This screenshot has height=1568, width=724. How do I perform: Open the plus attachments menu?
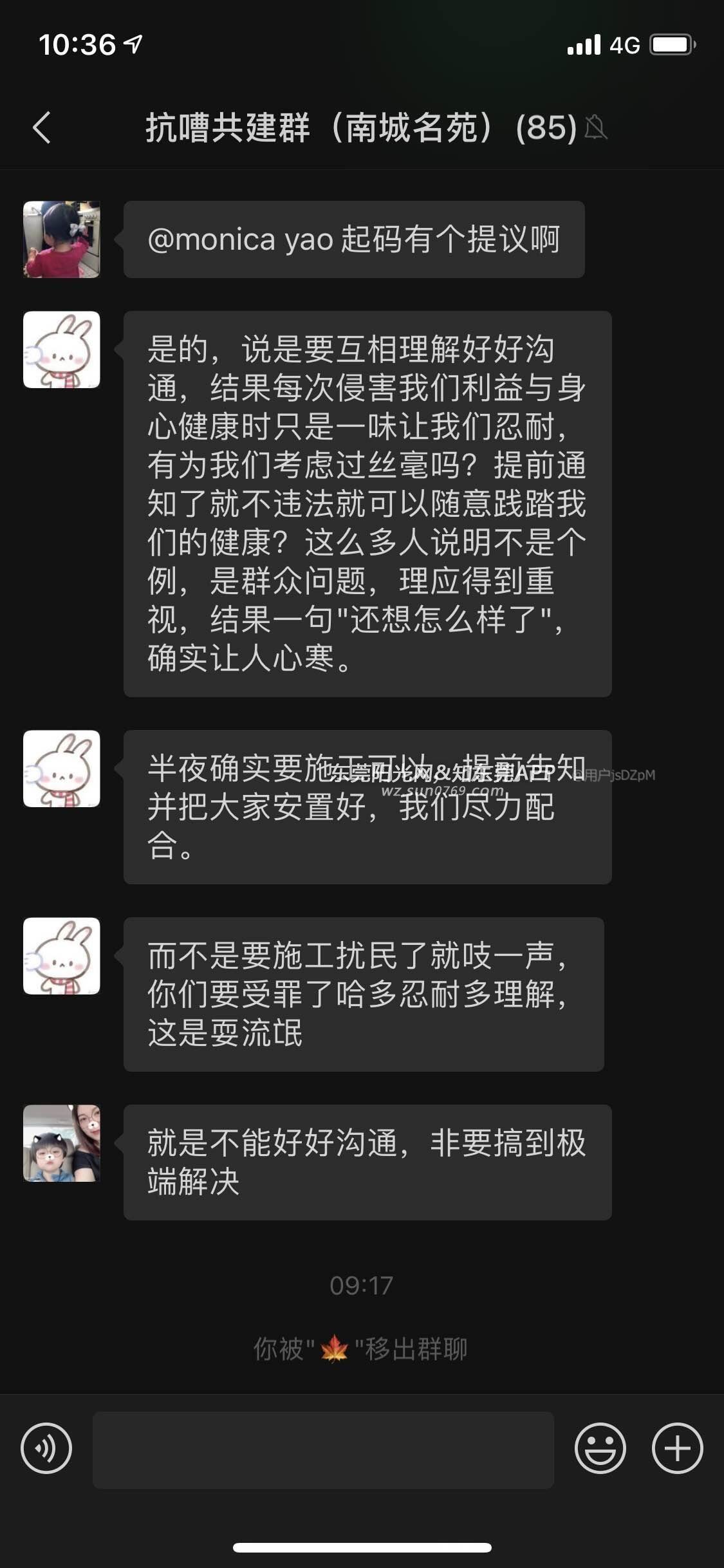pyautogui.click(x=677, y=1449)
